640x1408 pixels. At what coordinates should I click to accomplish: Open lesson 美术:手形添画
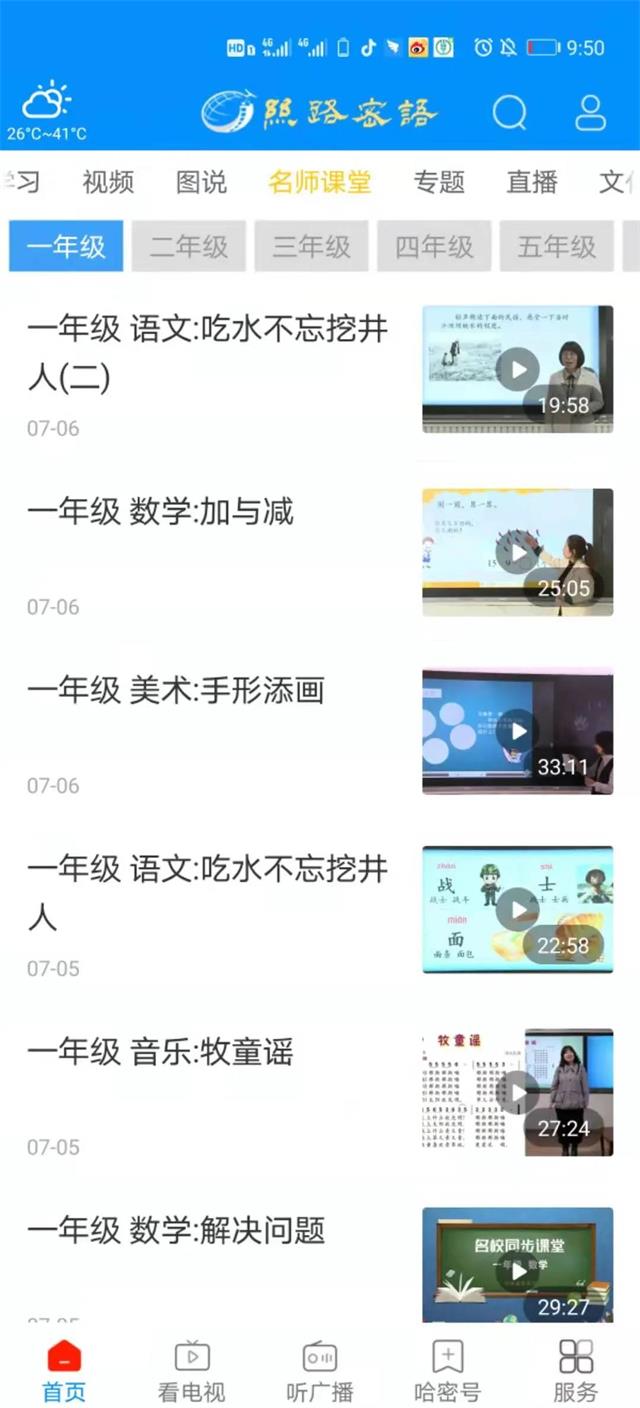175,690
